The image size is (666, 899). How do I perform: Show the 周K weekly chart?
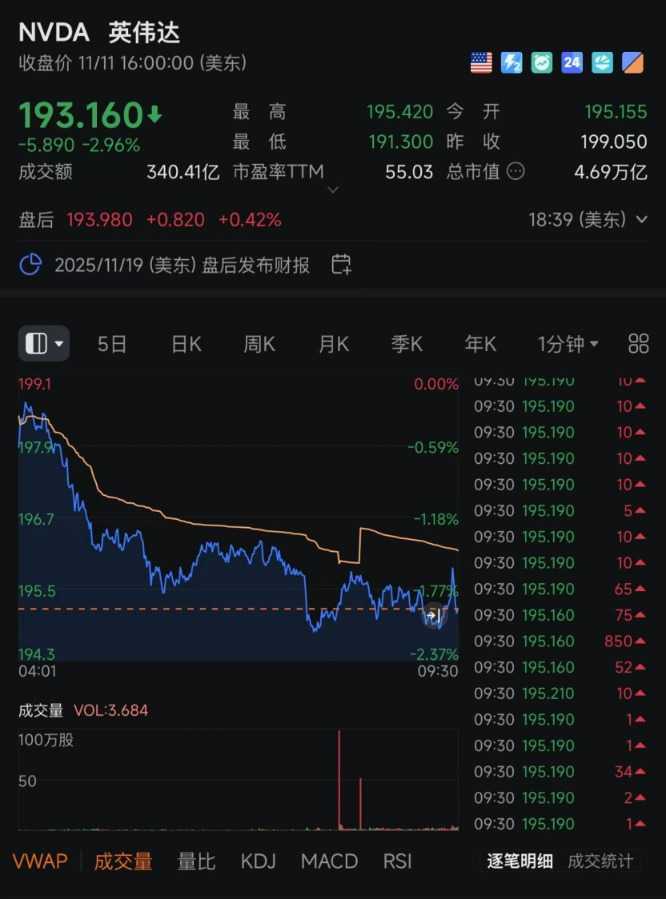pos(259,344)
